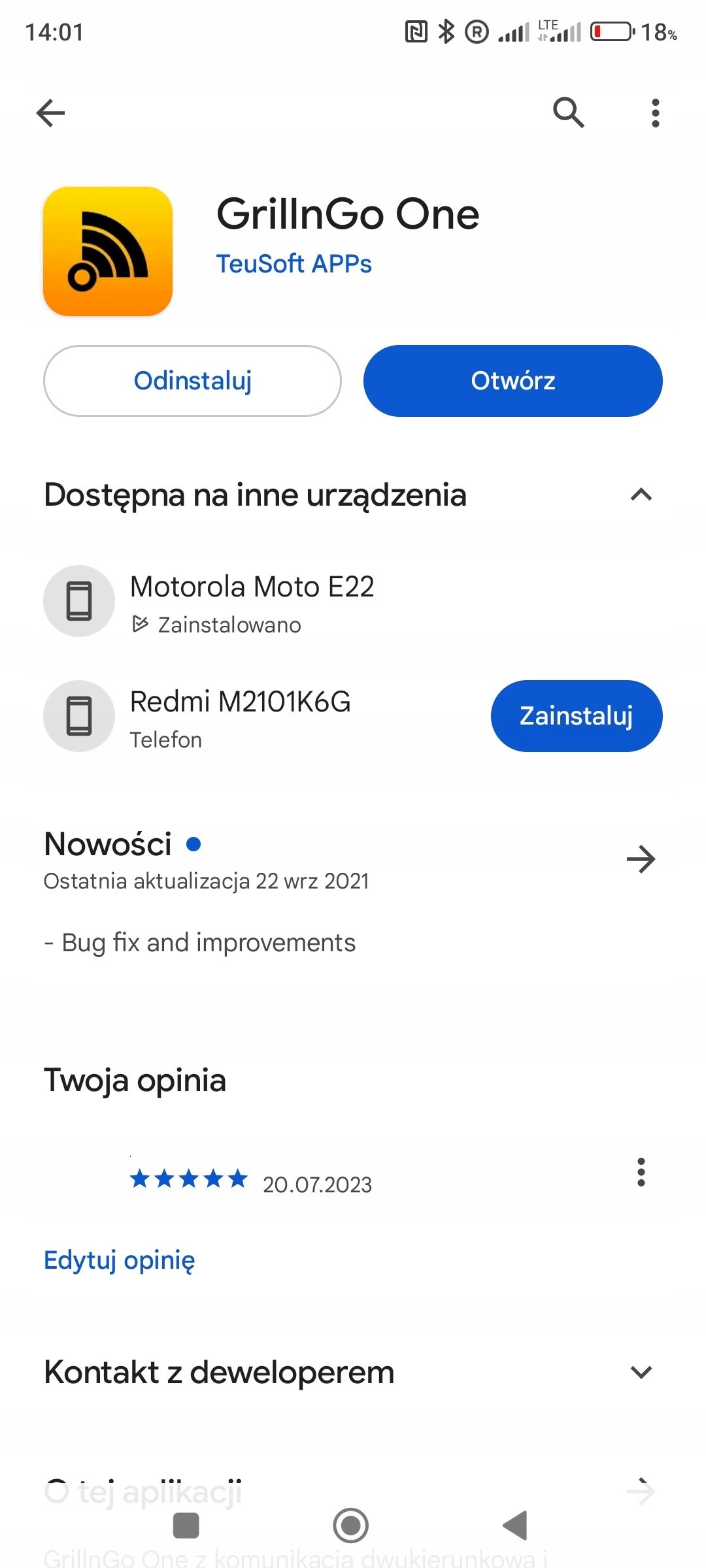Open options menu for your review
Viewport: 706px width, 1568px height.
pos(641,1172)
